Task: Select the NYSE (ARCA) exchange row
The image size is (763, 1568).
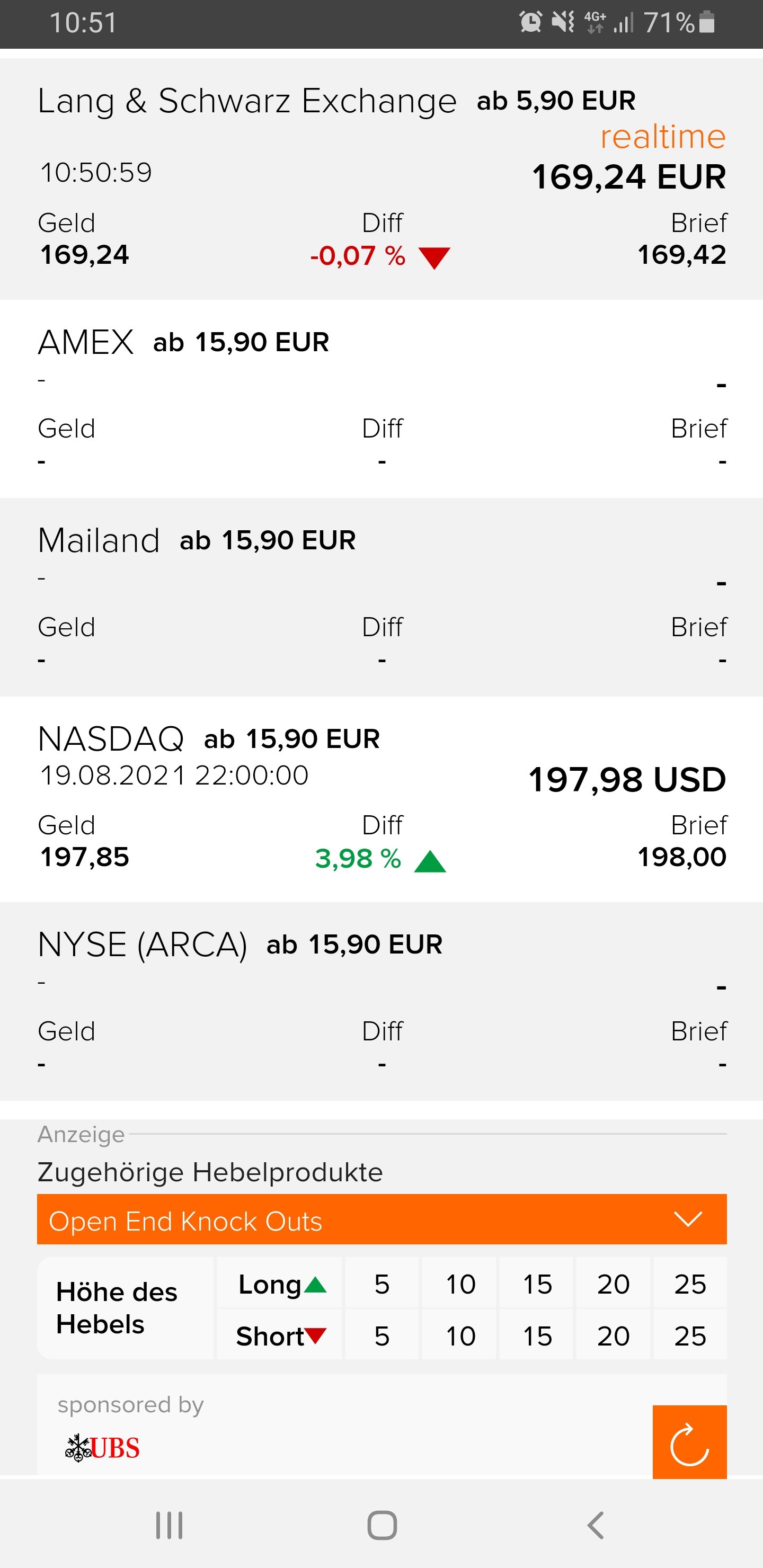Action: tap(381, 1001)
